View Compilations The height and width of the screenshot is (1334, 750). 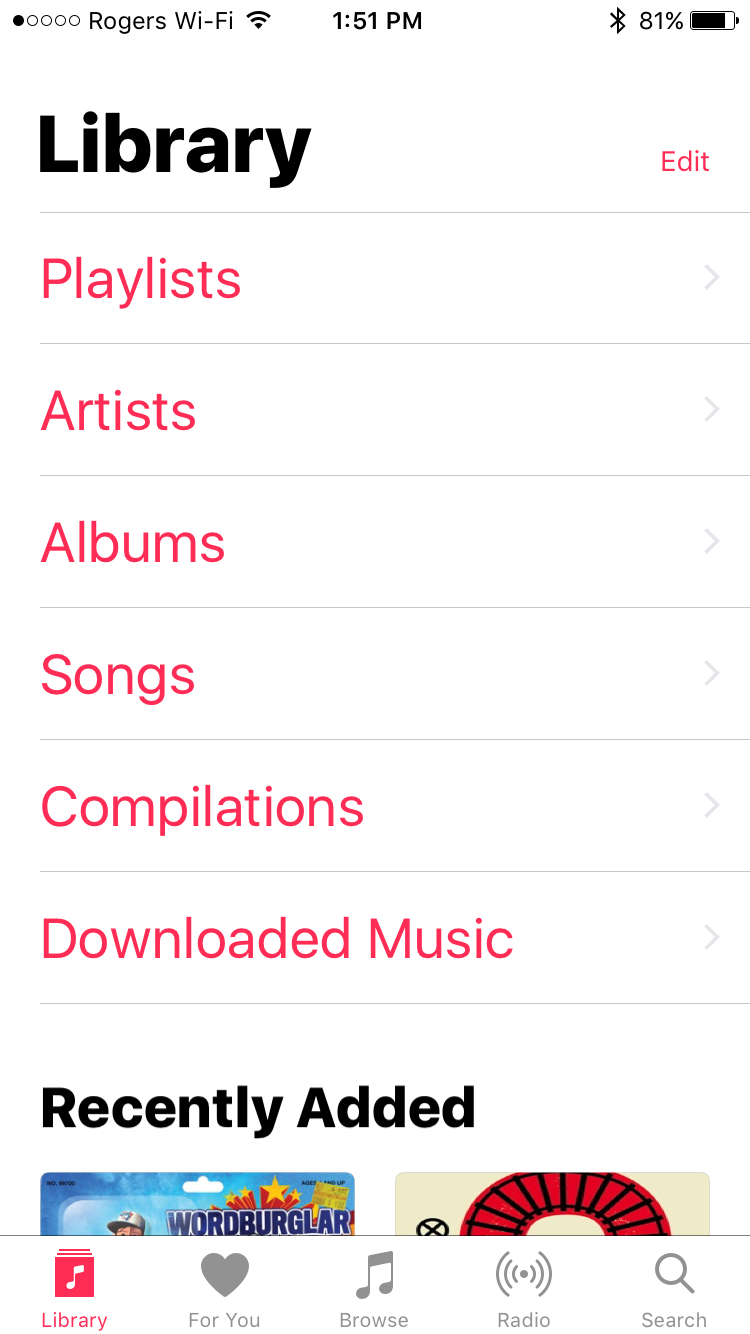[395, 806]
